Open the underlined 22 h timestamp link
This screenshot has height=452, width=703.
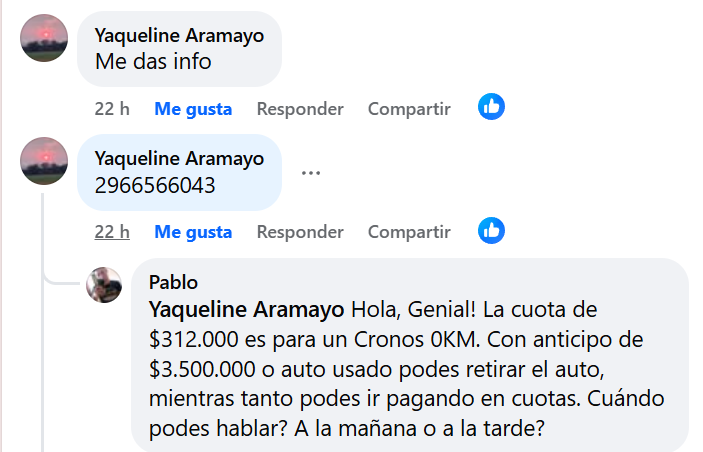click(x=112, y=232)
